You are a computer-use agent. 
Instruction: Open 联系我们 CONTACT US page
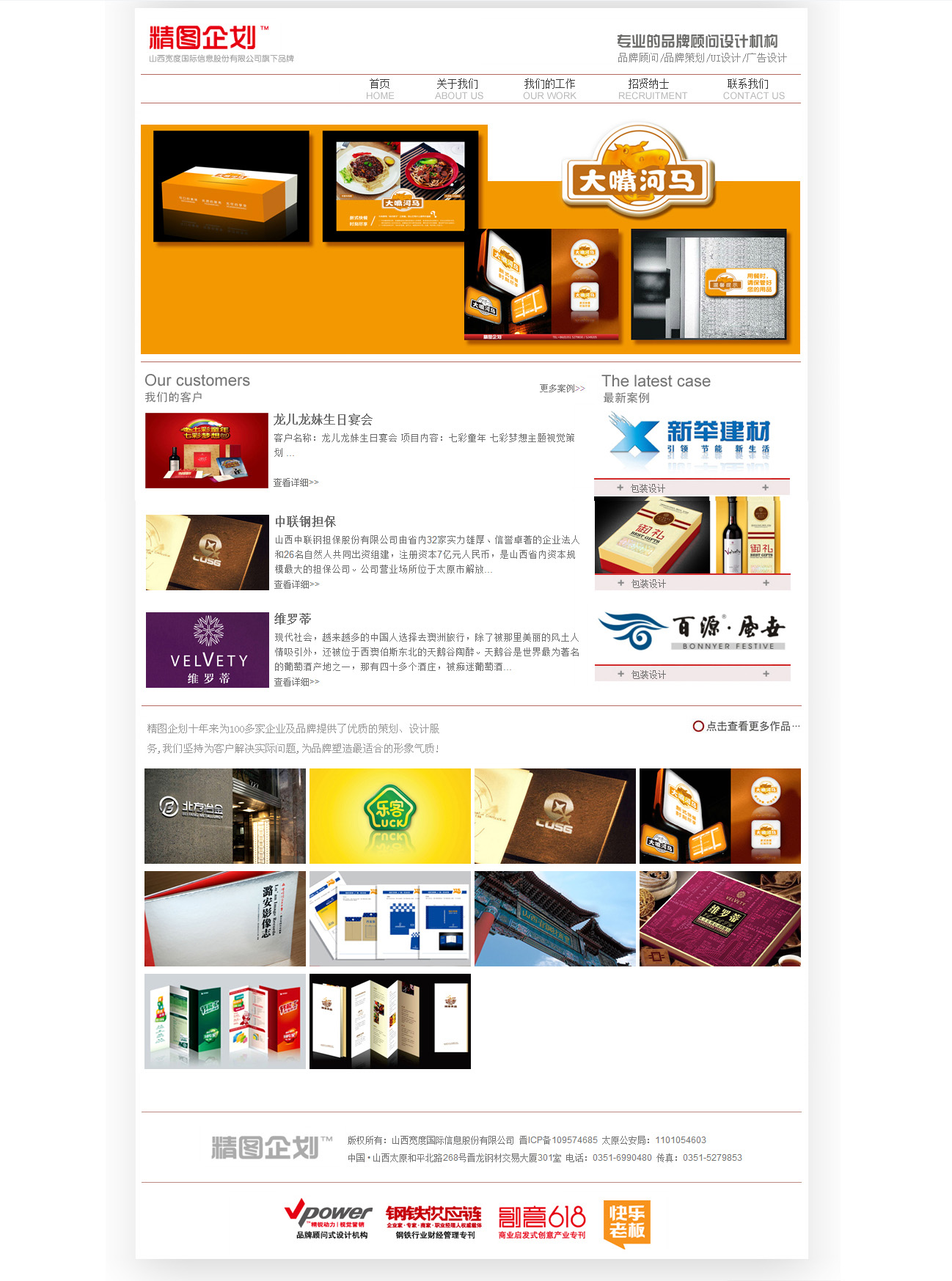coord(753,89)
